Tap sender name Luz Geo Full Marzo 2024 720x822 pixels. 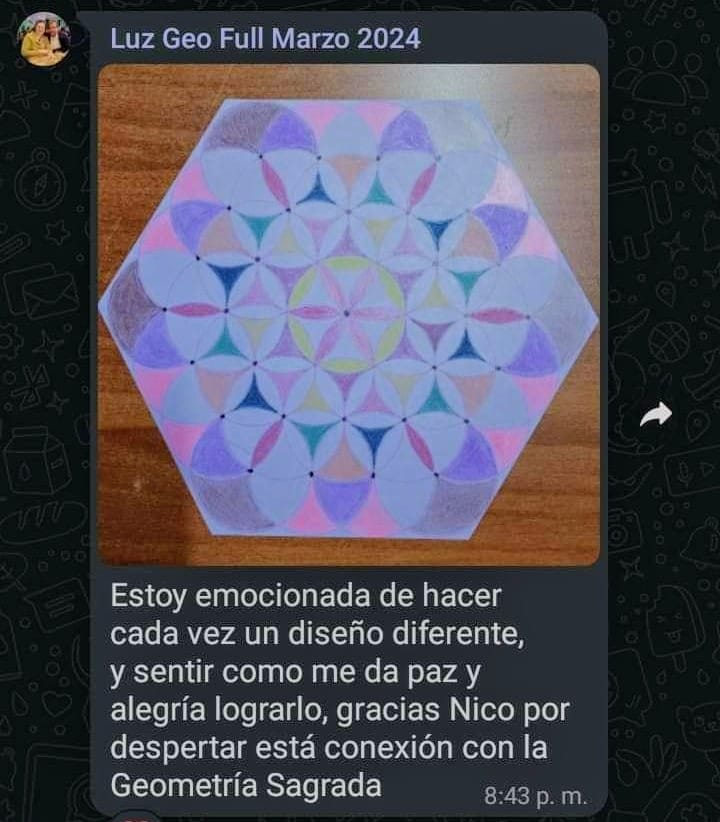tap(265, 39)
